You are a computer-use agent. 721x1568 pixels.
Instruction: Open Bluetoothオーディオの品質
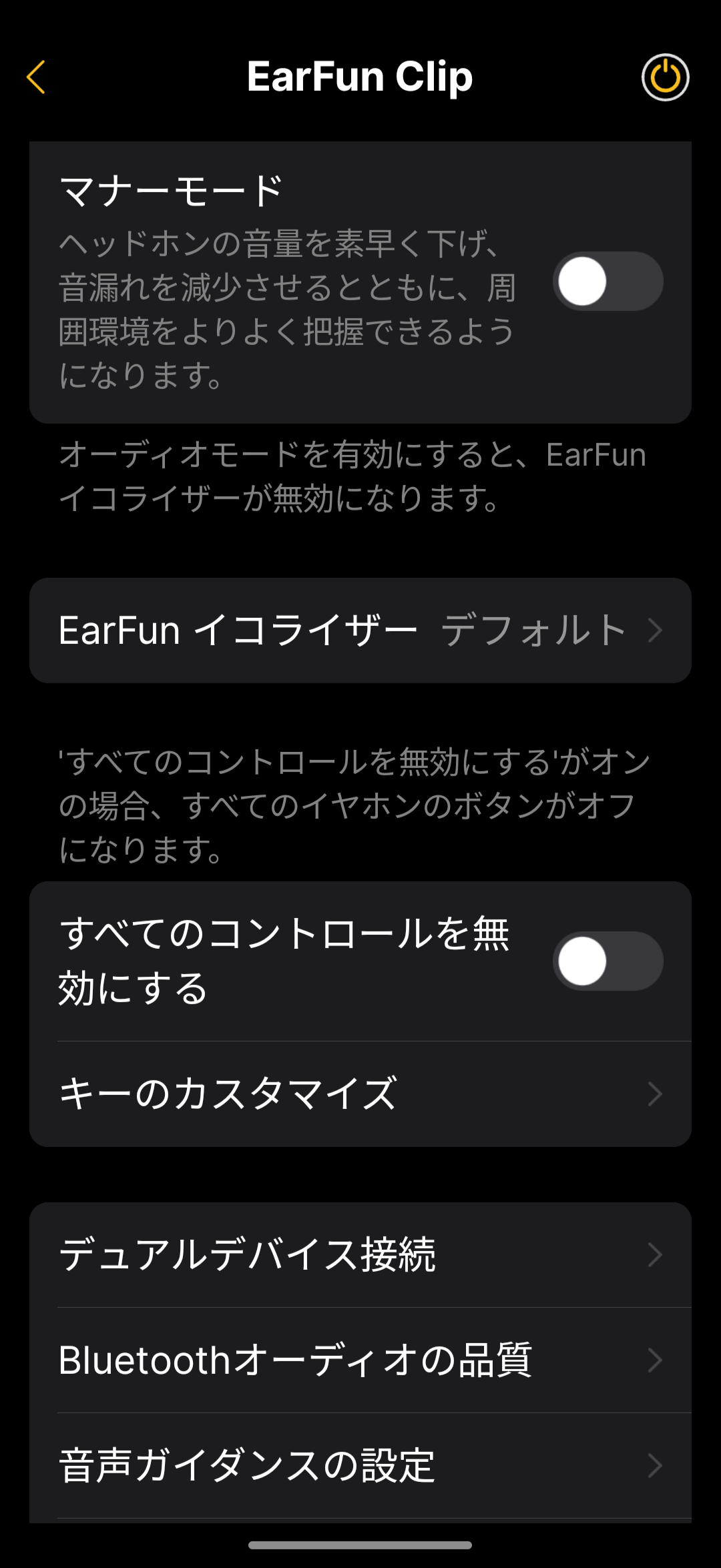(x=360, y=1360)
